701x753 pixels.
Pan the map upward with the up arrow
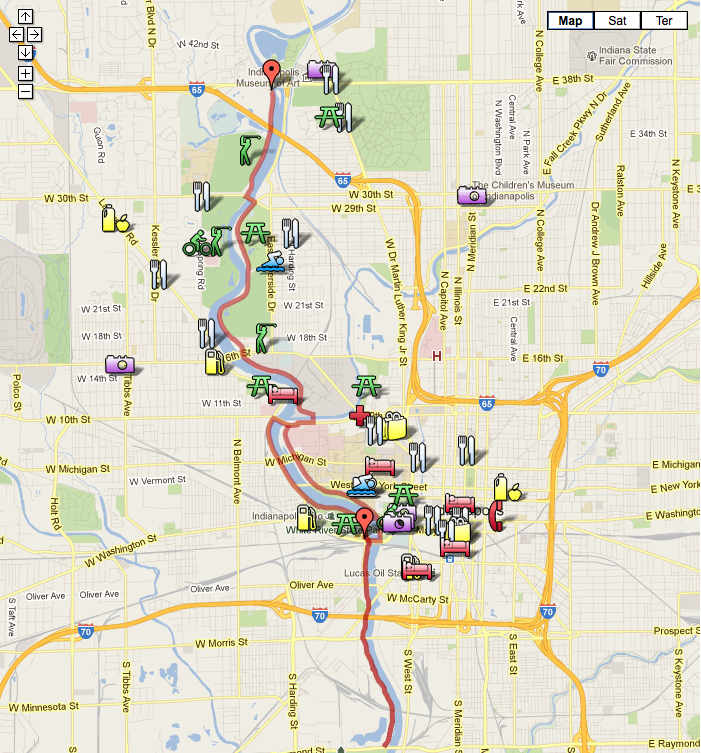(x=25, y=16)
